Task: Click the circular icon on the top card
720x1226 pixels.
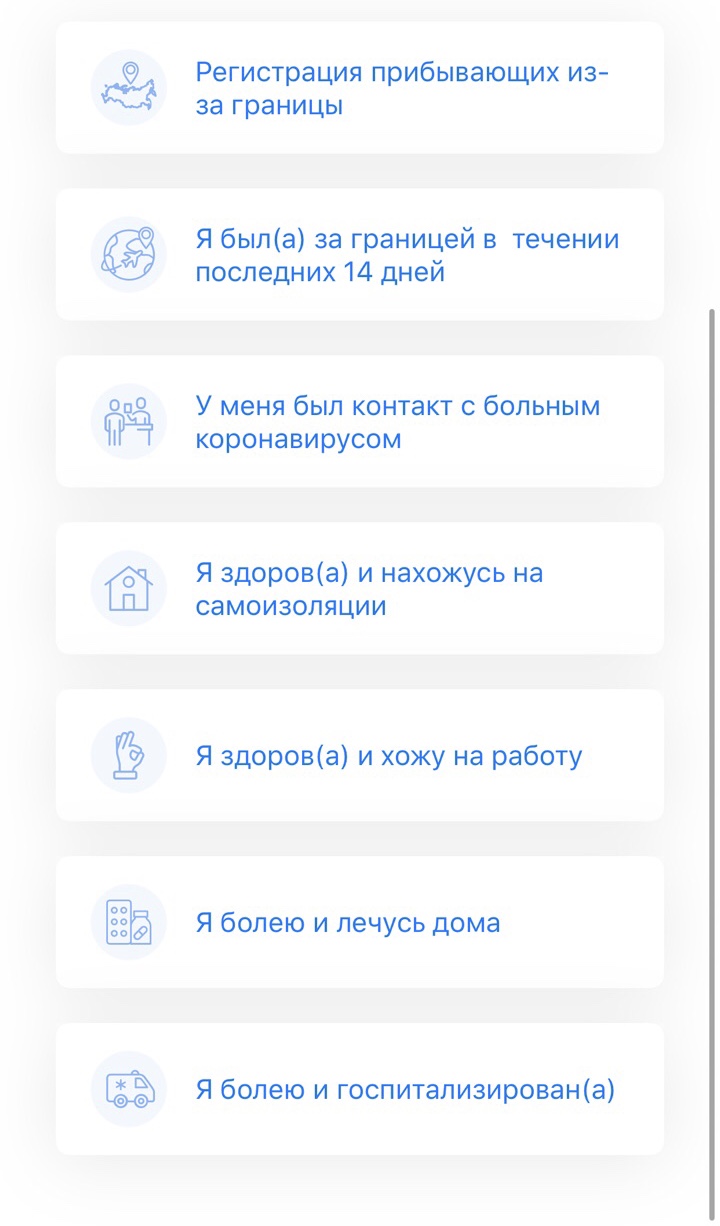Action: point(128,87)
